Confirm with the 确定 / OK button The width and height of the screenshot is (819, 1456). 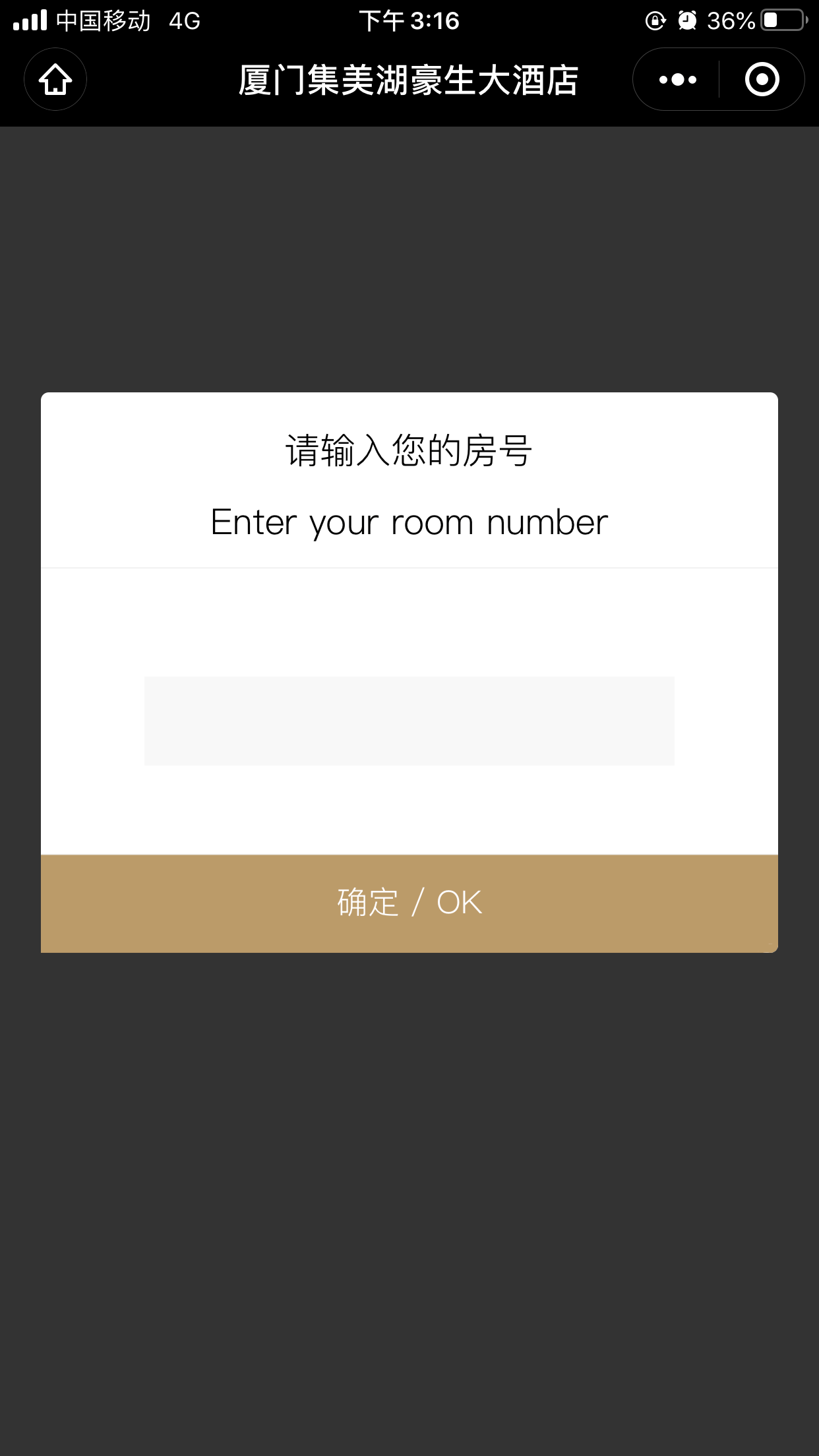click(409, 903)
